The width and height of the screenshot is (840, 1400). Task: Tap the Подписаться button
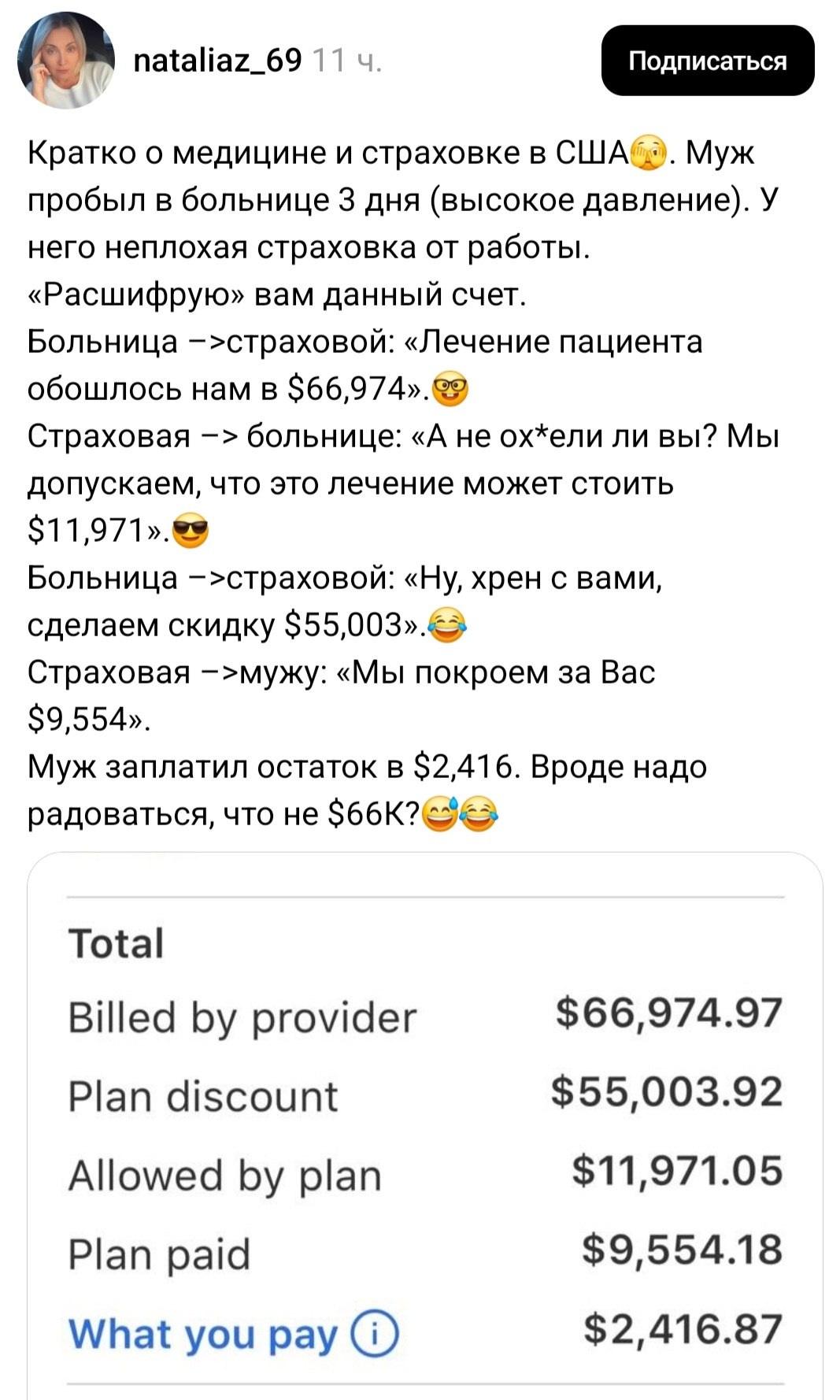(707, 61)
